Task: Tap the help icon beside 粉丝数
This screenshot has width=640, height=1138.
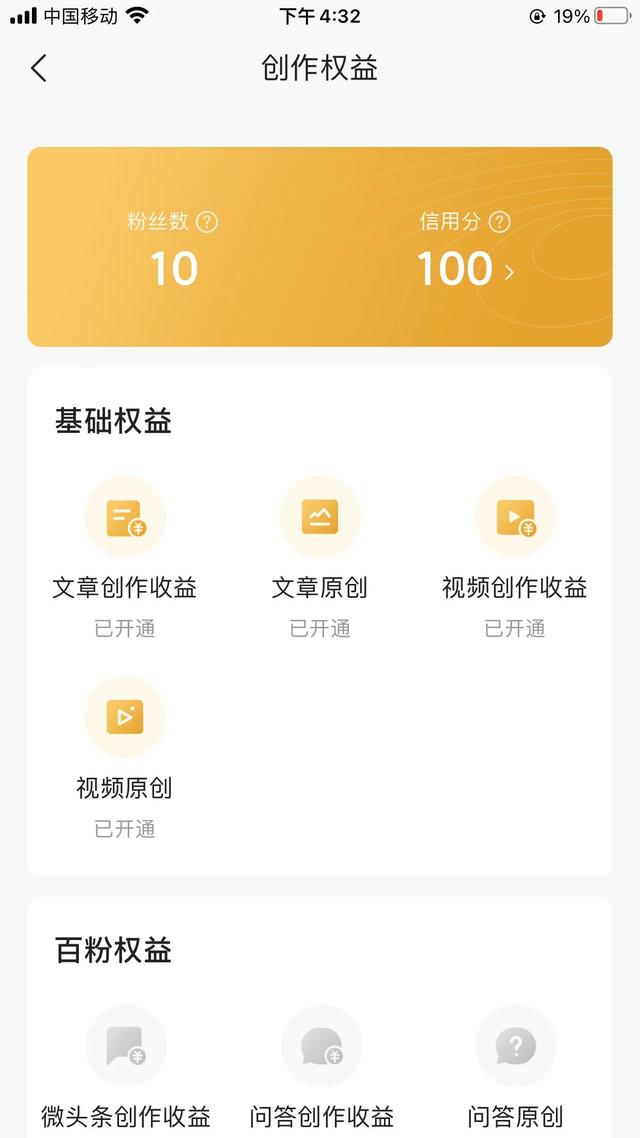Action: click(207, 222)
